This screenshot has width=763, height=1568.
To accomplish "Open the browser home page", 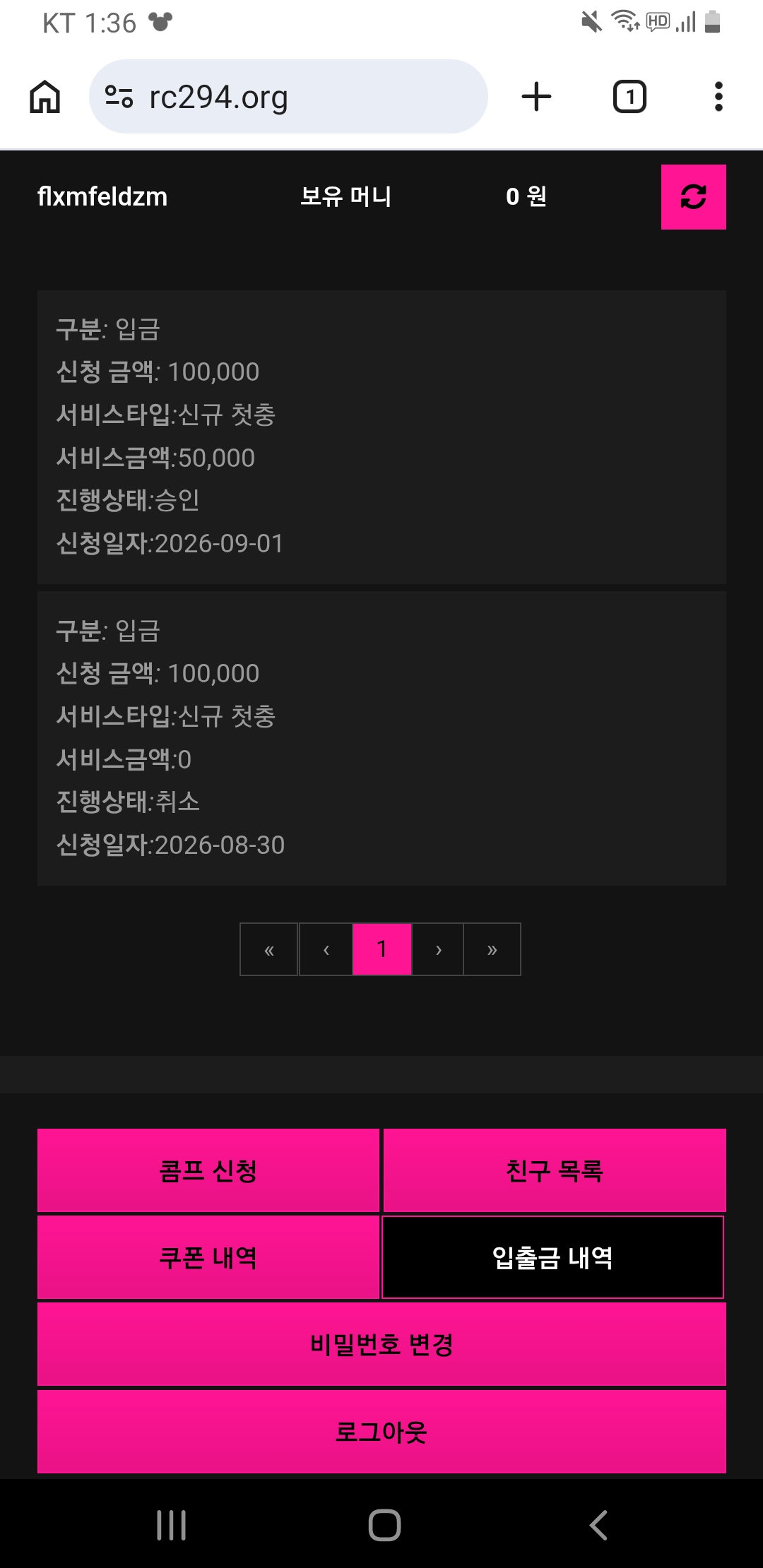I will (x=45, y=97).
